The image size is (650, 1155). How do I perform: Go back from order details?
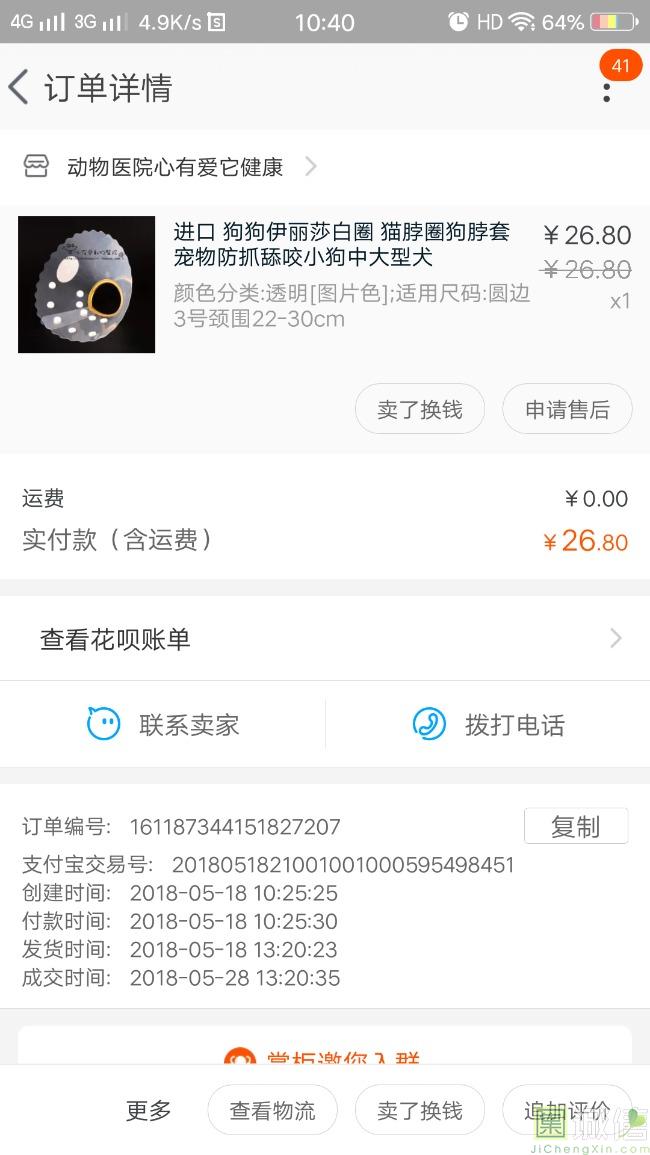pos(20,88)
